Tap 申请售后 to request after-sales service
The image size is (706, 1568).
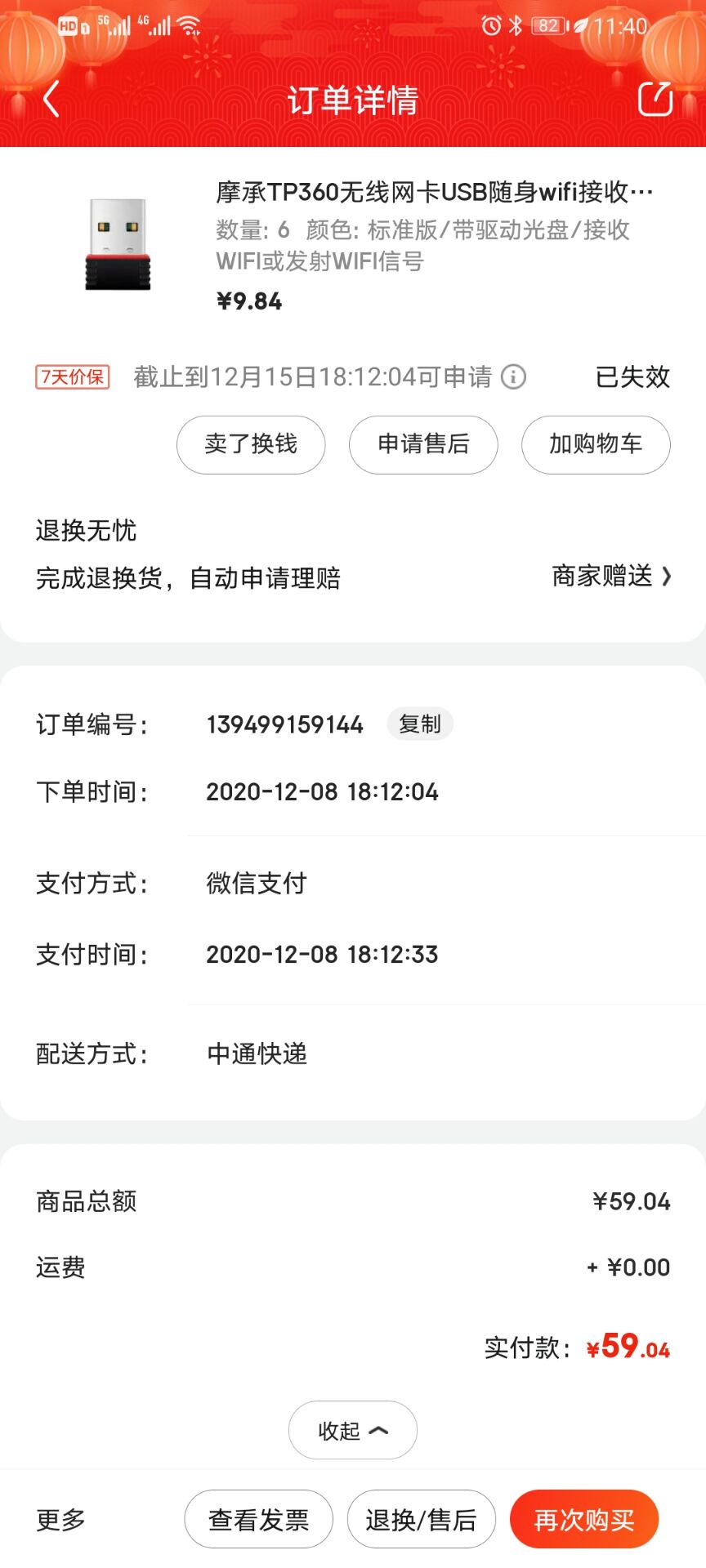[423, 444]
